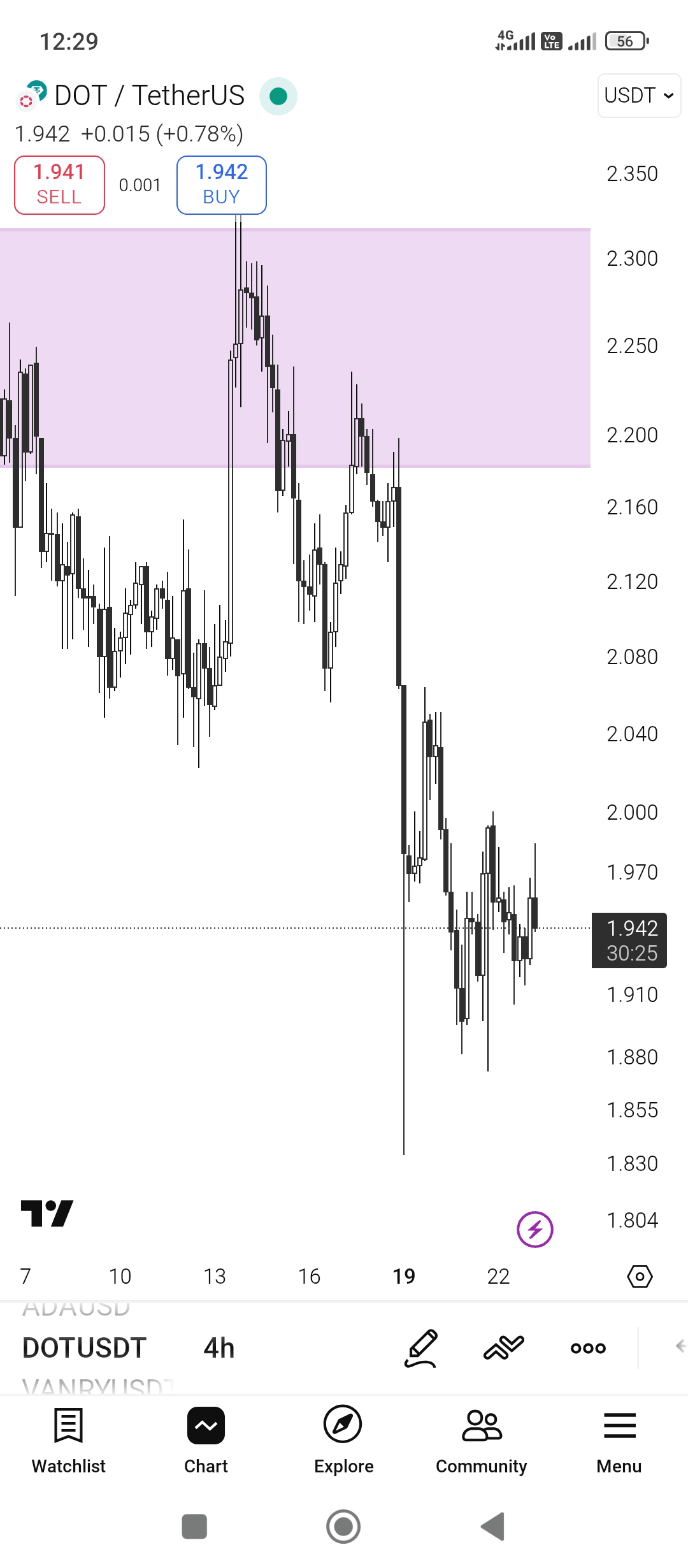
Task: Open the Menu tab
Action: 619,1441
